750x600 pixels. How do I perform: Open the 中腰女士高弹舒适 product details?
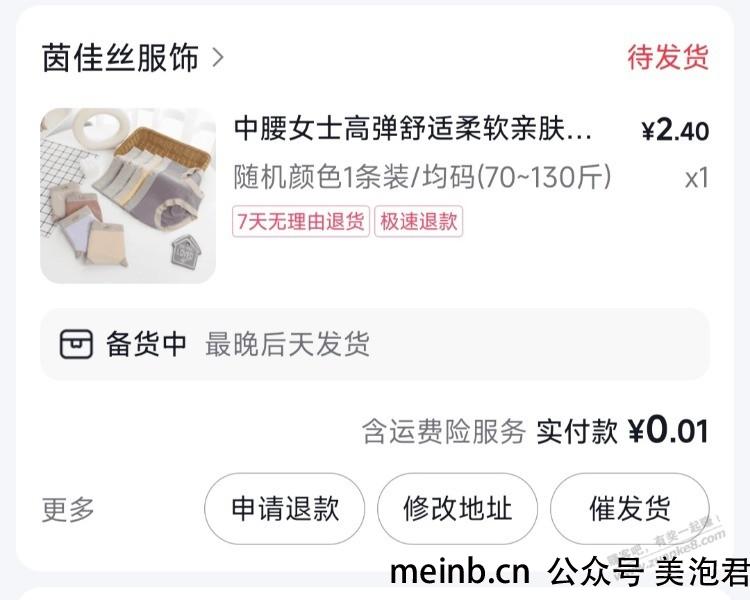412,130
